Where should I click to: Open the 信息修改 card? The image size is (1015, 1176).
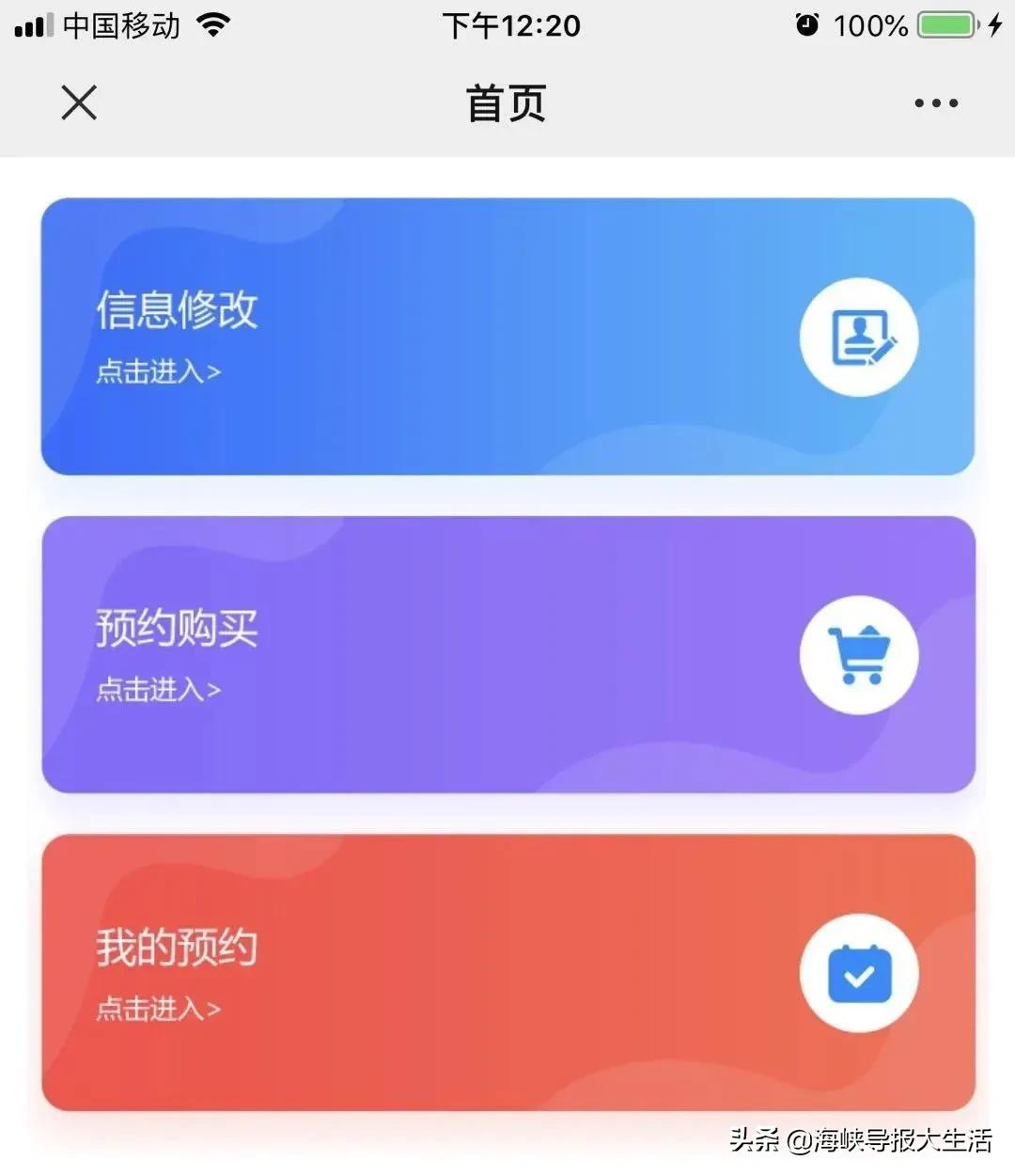[x=507, y=334]
